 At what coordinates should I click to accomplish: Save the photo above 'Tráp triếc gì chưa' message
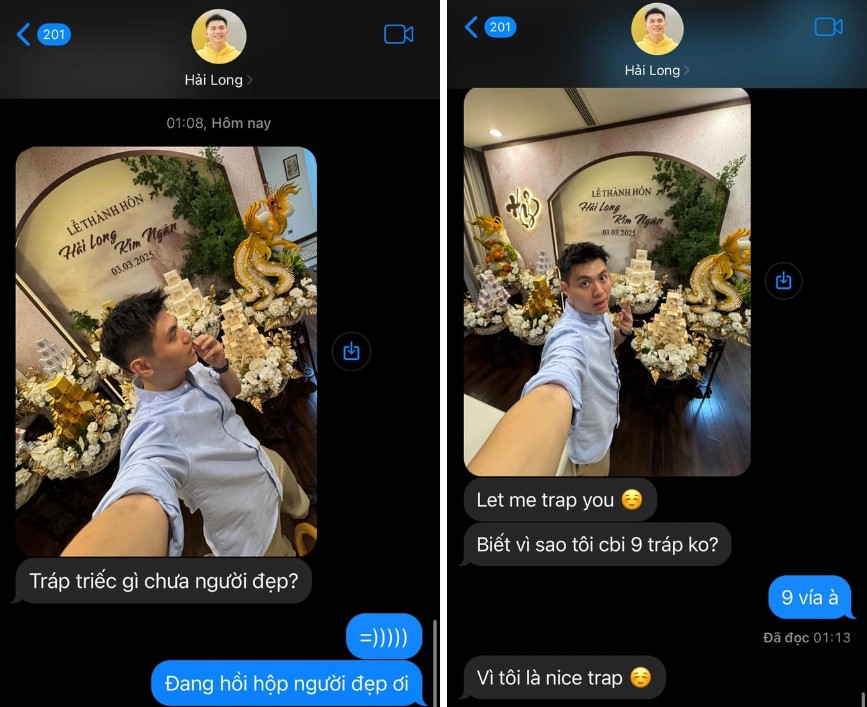(x=351, y=351)
